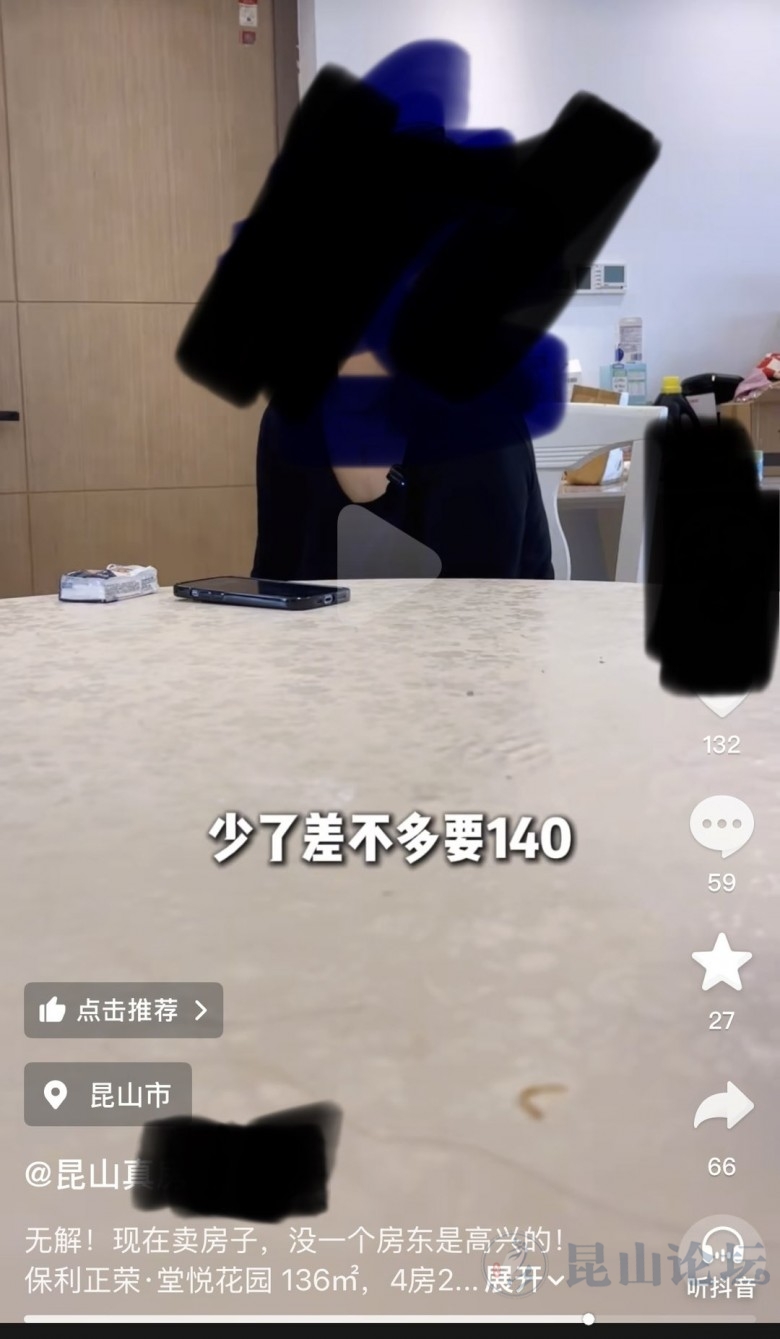Open 听抖音 audio listening mode

point(721,1261)
